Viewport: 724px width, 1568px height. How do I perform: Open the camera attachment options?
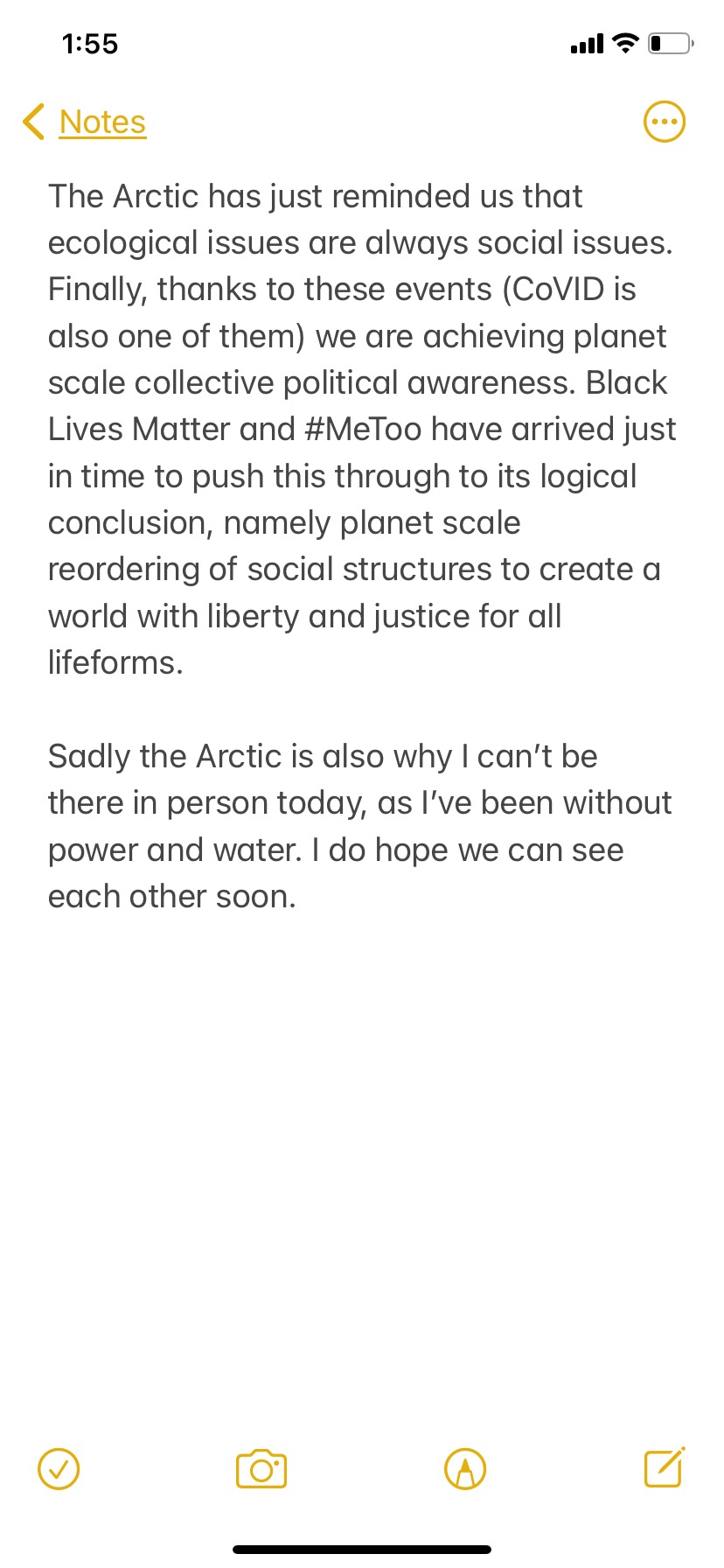tap(261, 1468)
